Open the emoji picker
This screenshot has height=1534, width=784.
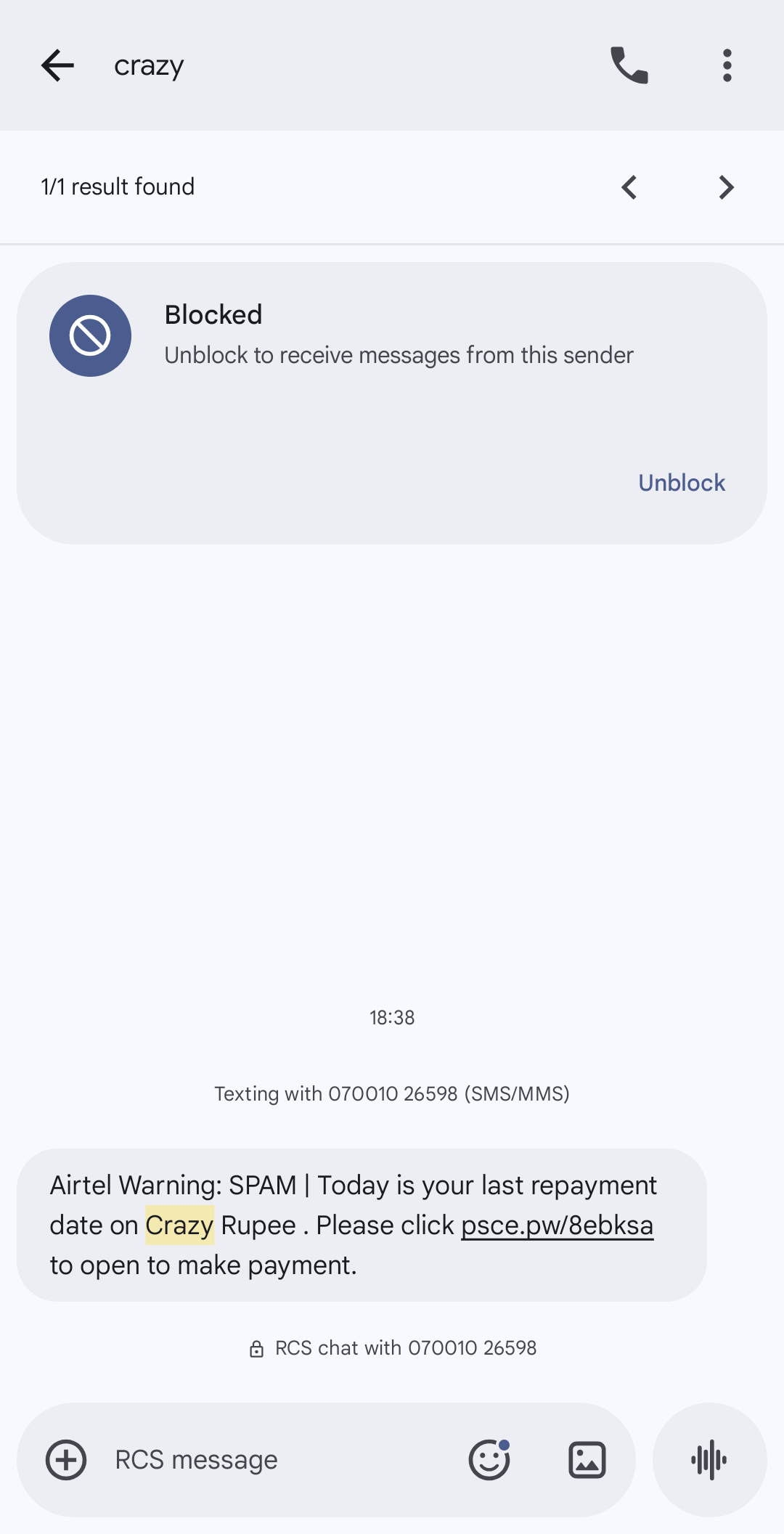click(489, 1460)
